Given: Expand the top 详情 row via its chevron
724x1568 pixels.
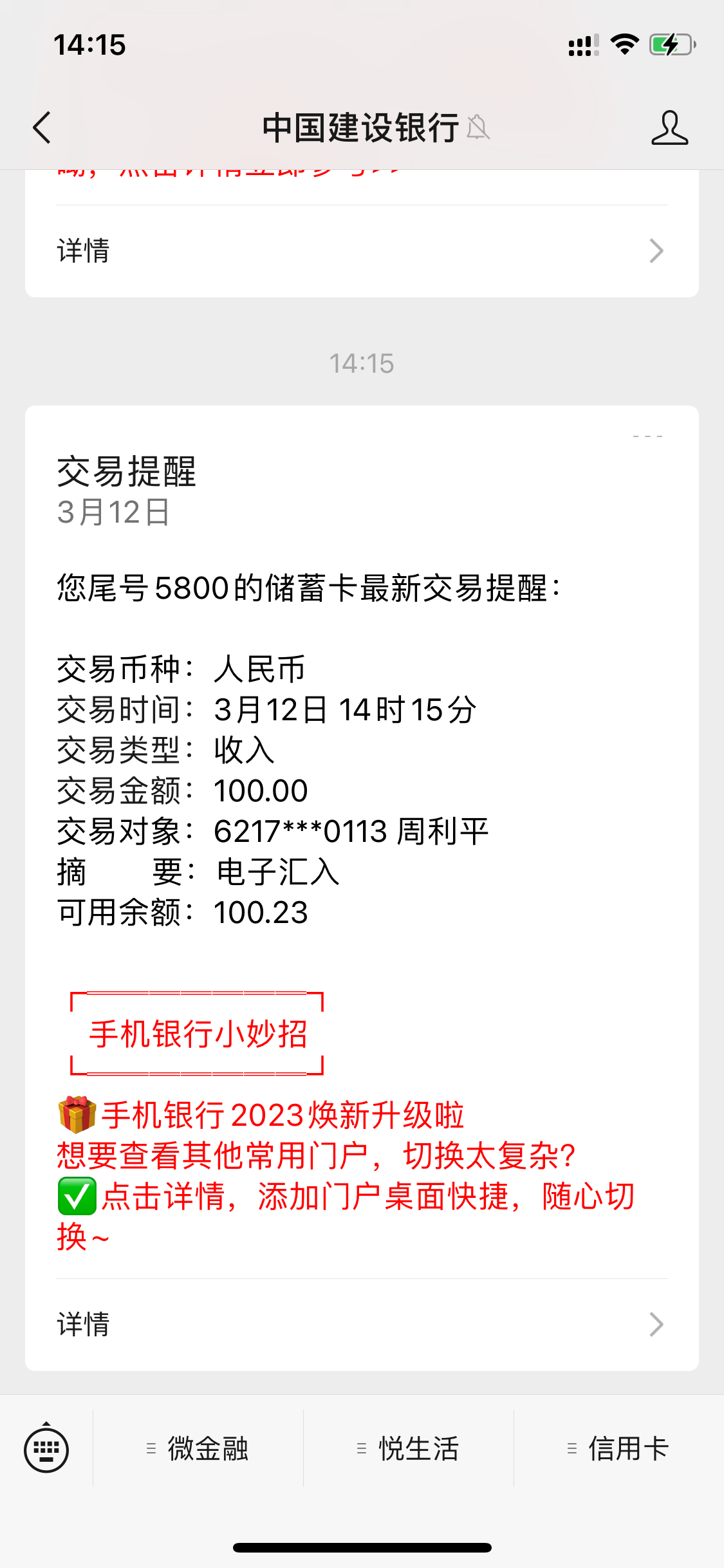Looking at the screenshot, I should pos(656,250).
